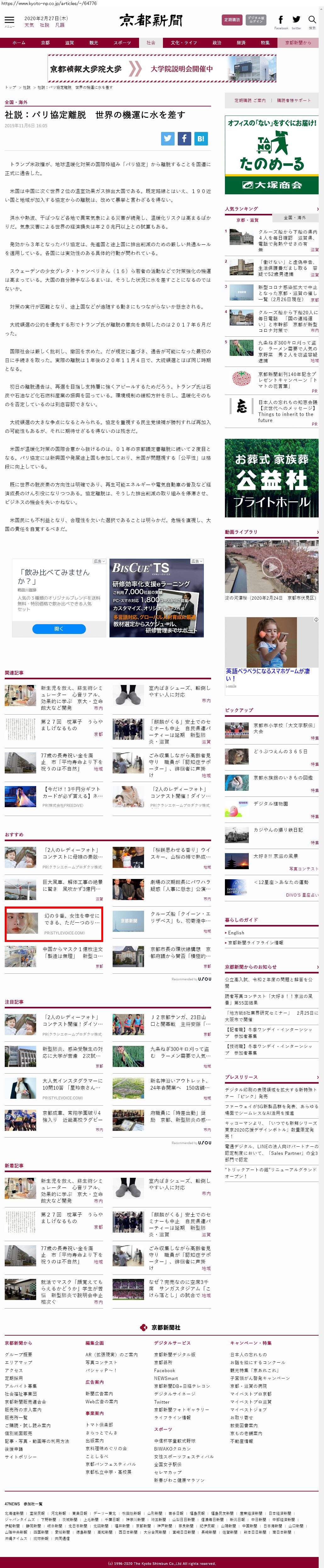
Task: Share article via Facebook square button
Action: tap(184, 139)
